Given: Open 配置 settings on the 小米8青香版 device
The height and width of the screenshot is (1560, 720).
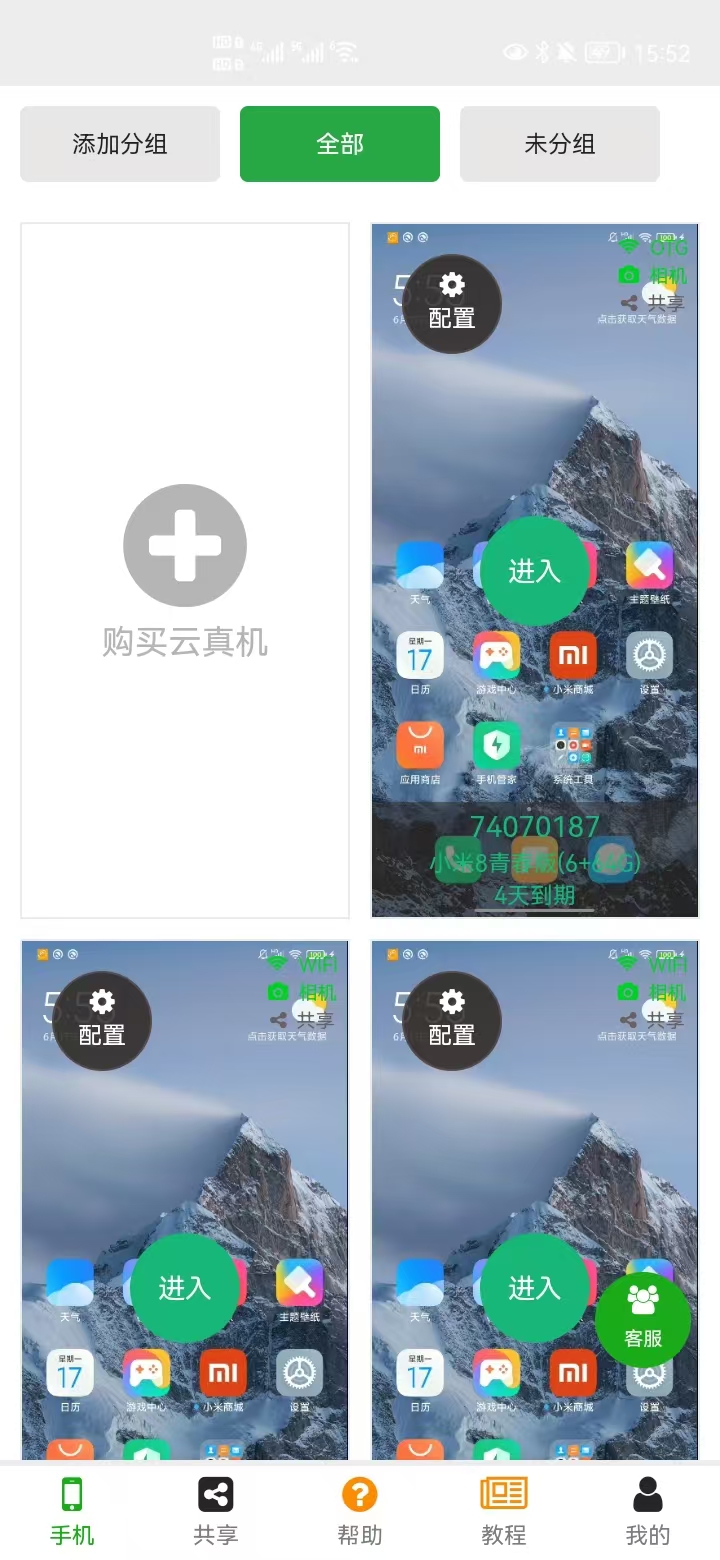Looking at the screenshot, I should point(452,303).
